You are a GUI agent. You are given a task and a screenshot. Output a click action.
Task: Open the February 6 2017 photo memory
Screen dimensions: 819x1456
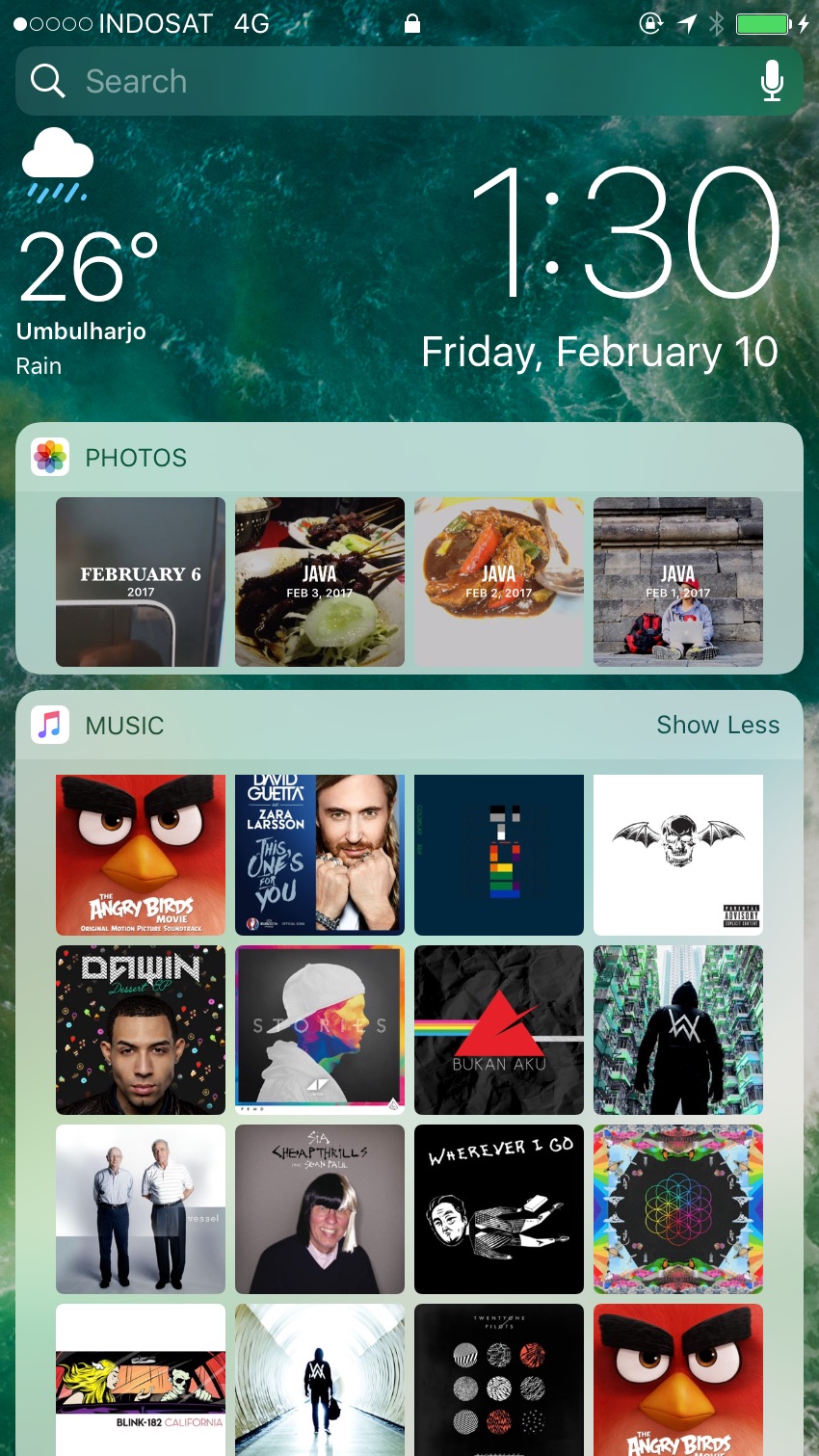click(x=141, y=582)
